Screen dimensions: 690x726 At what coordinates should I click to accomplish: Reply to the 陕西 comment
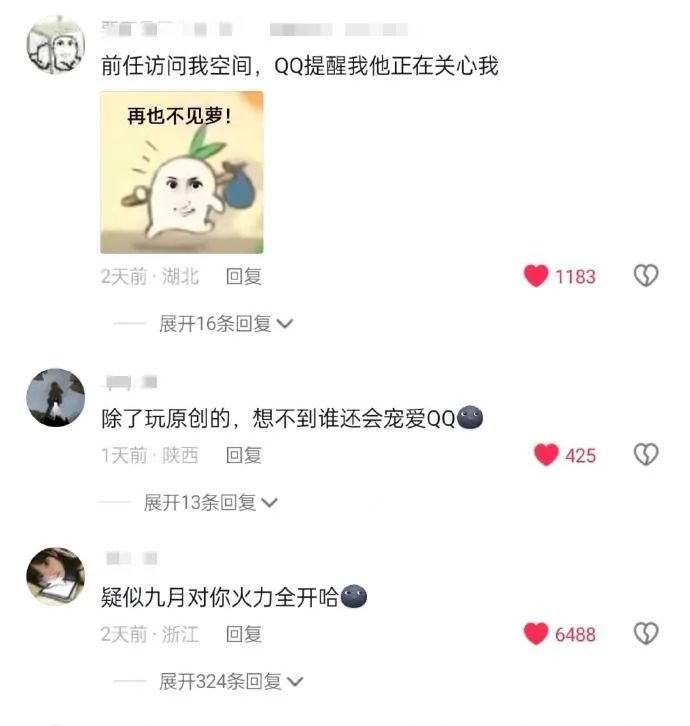(243, 455)
